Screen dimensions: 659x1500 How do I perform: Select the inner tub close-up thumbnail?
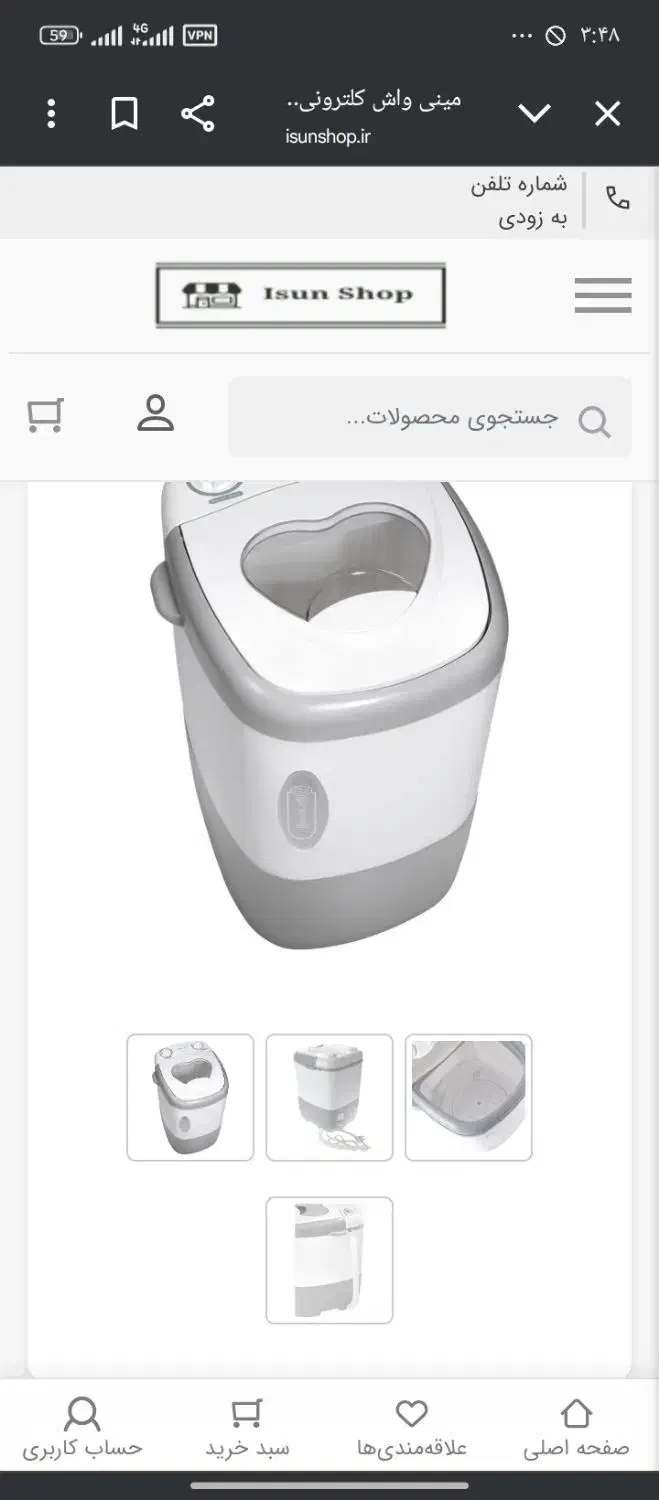pyautogui.click(x=468, y=1097)
